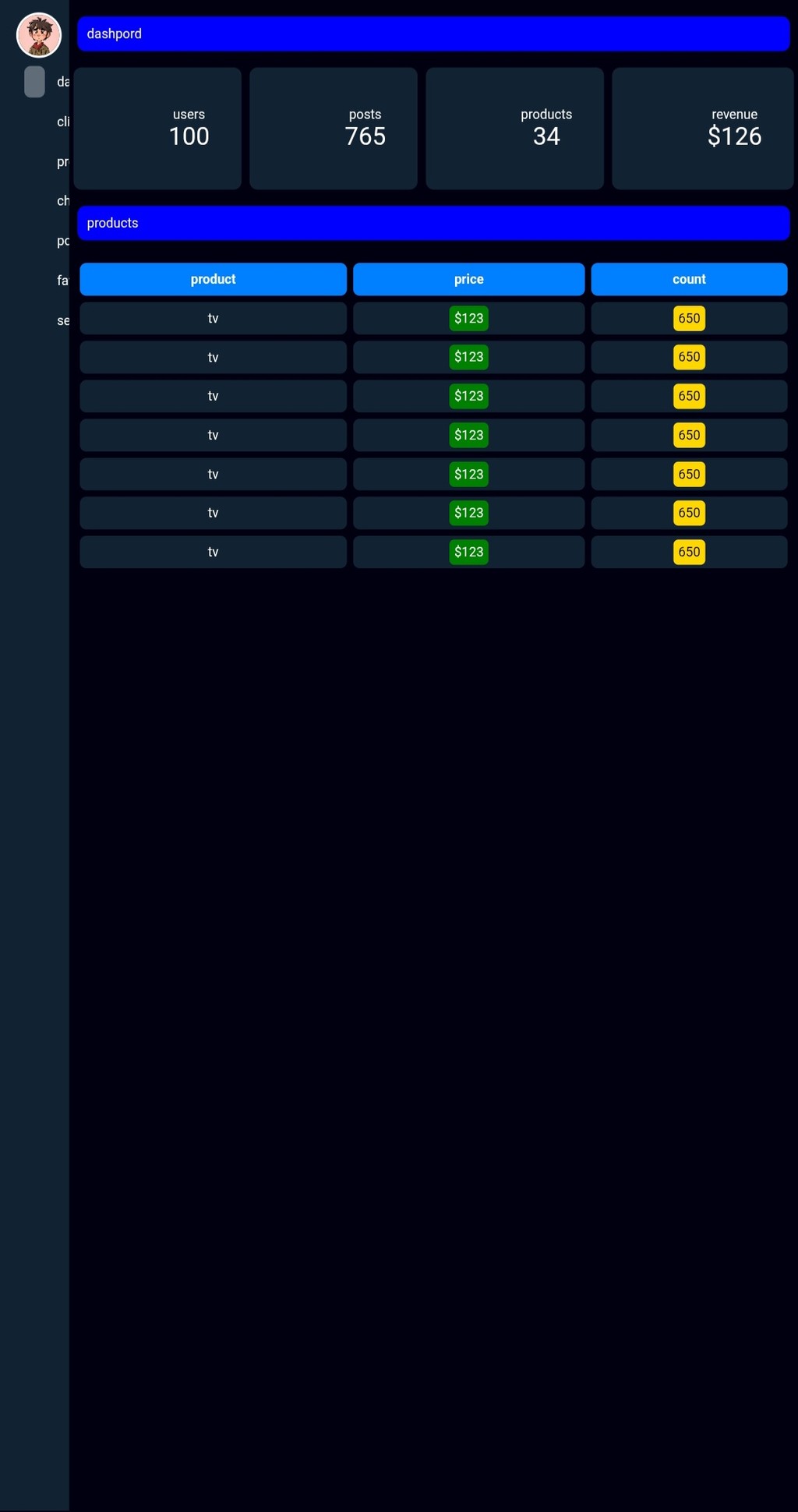Image resolution: width=798 pixels, height=1512 pixels.
Task: Open the sidebar item starting with "ch"
Action: click(62, 201)
